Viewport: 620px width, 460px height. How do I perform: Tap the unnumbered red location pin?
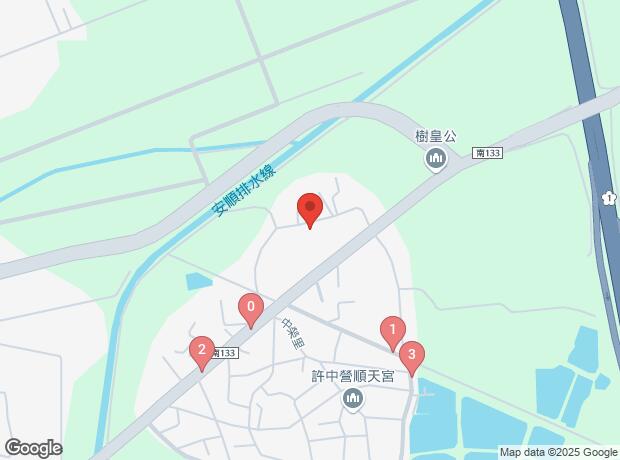[310, 209]
